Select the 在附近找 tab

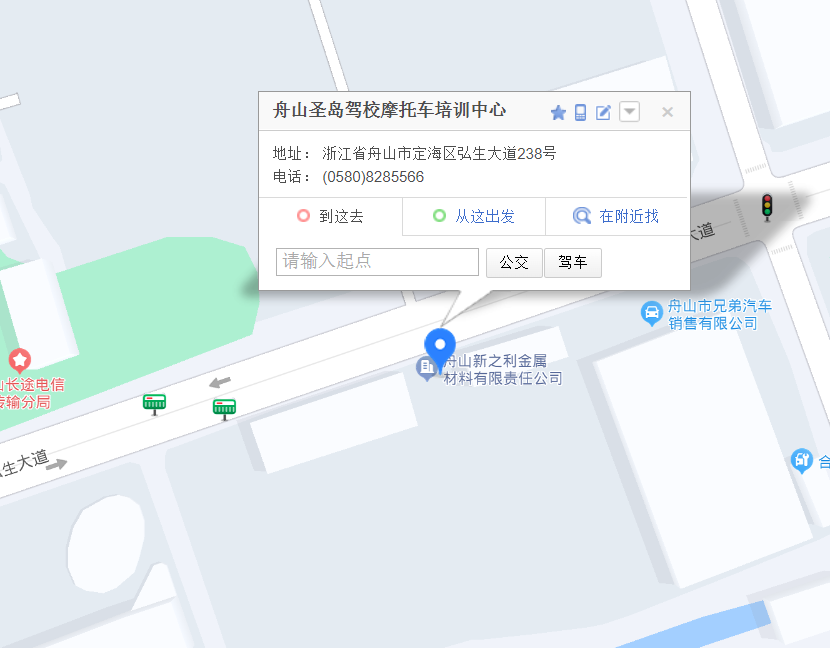tap(617, 216)
